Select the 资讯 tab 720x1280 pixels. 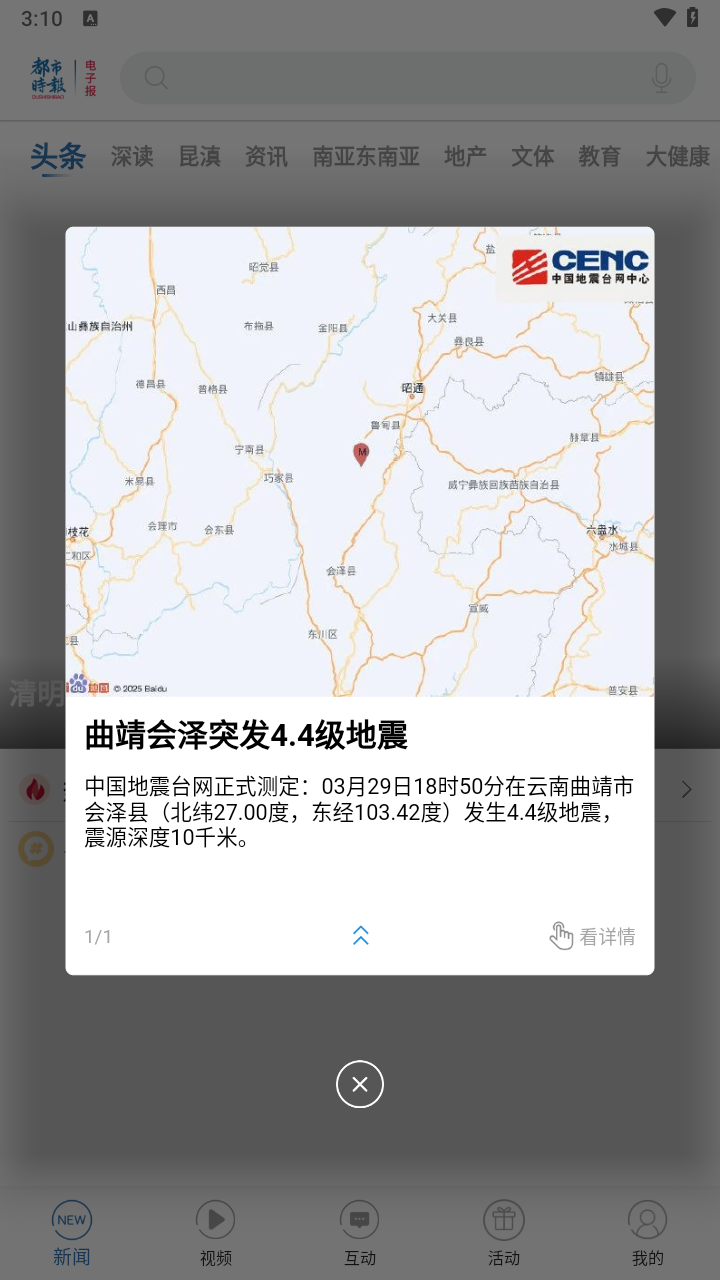point(266,157)
